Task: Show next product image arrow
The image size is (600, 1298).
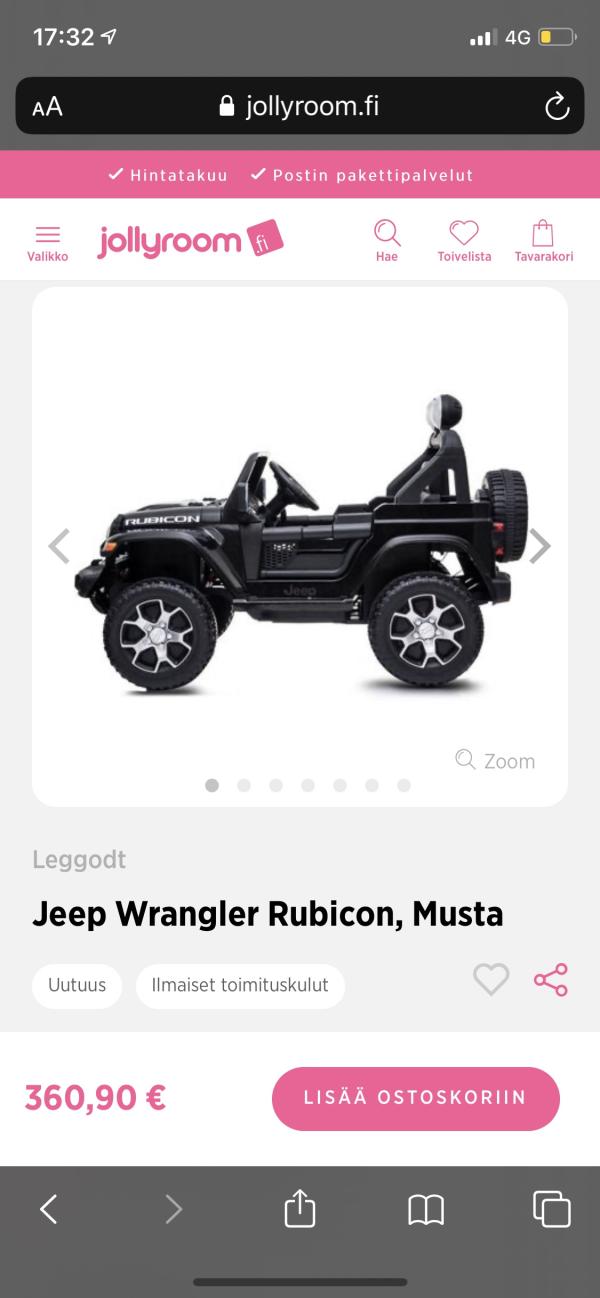Action: (x=540, y=546)
